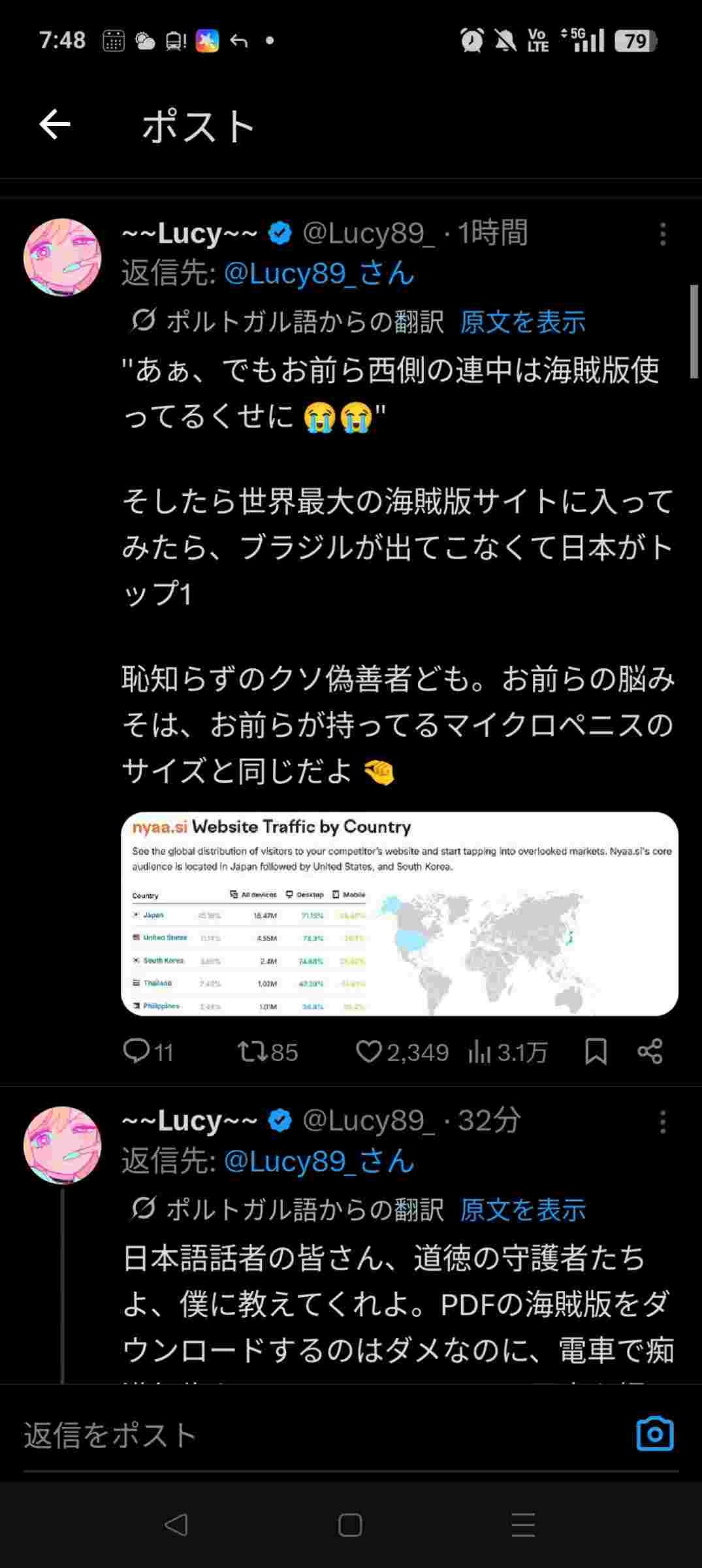Bookmark the nyaa.si post

click(596, 1051)
